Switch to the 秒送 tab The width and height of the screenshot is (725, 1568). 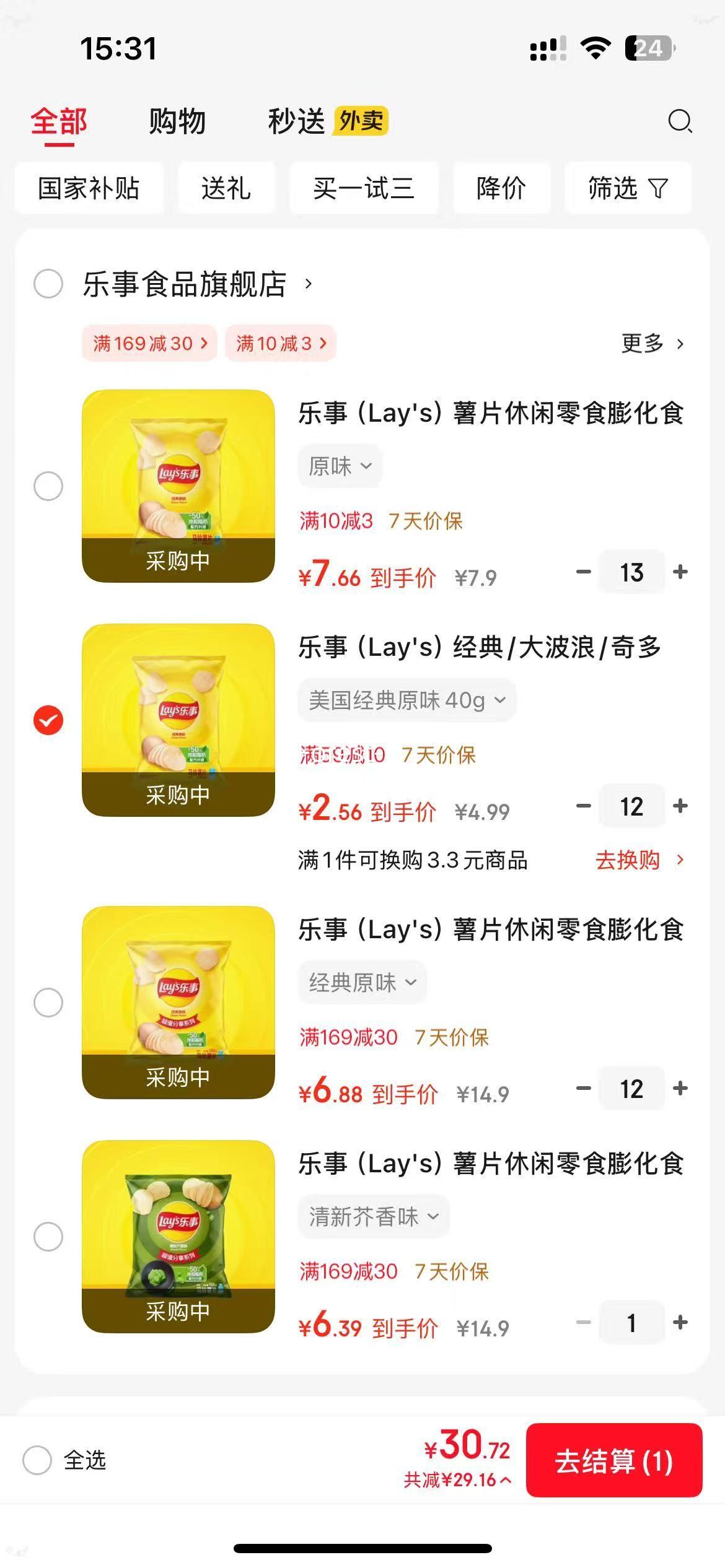[296, 121]
